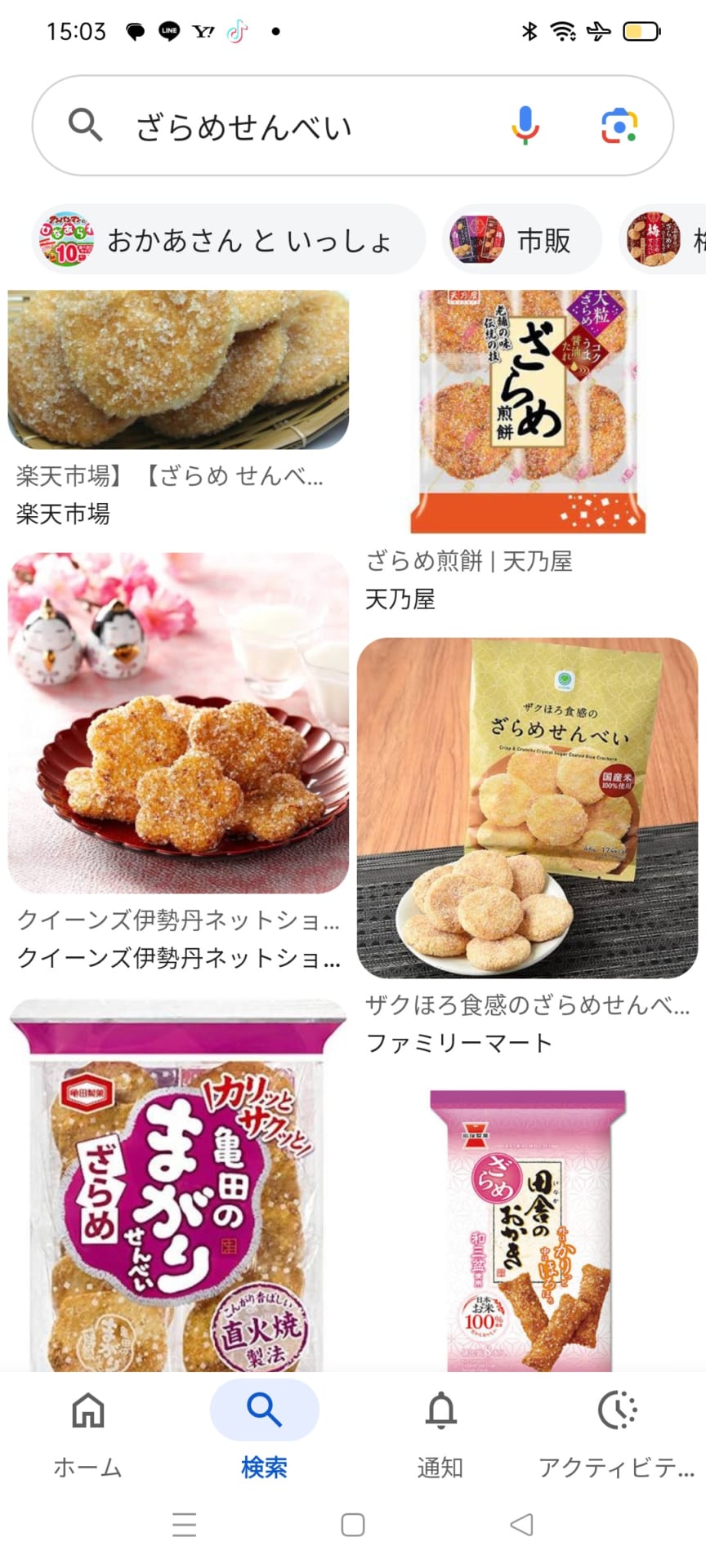Open recent apps from the navigation bar

[185, 1525]
